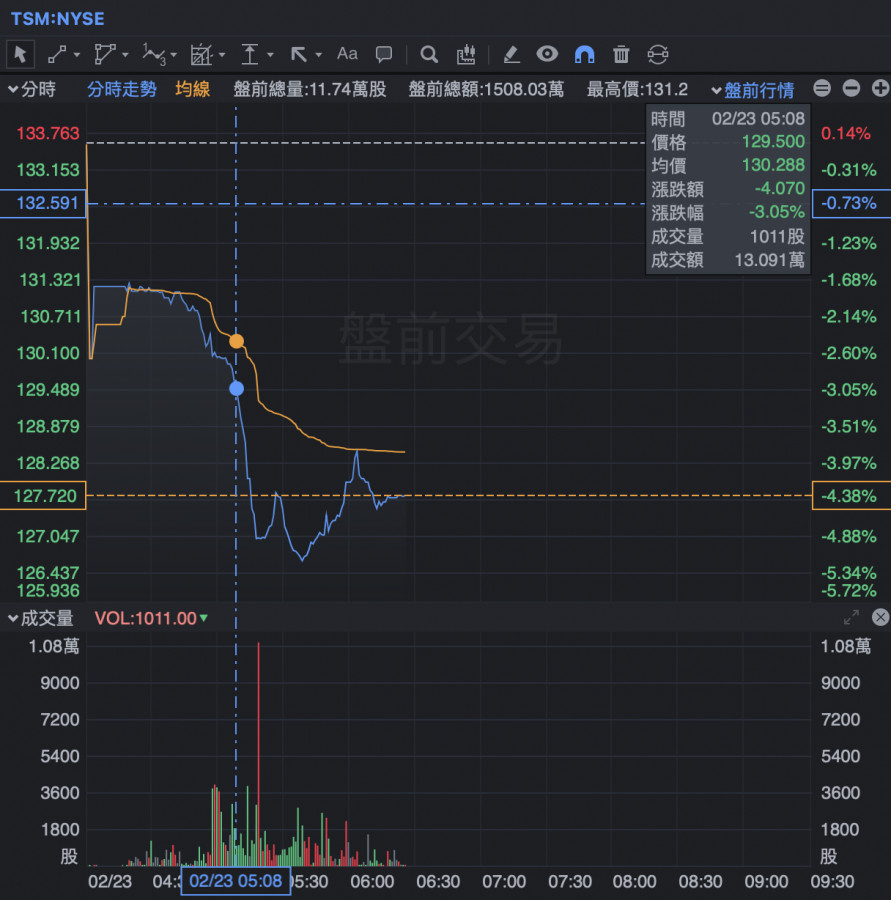Open the candlestick chart style icon
The width and height of the screenshot is (891, 900).
coord(466,54)
